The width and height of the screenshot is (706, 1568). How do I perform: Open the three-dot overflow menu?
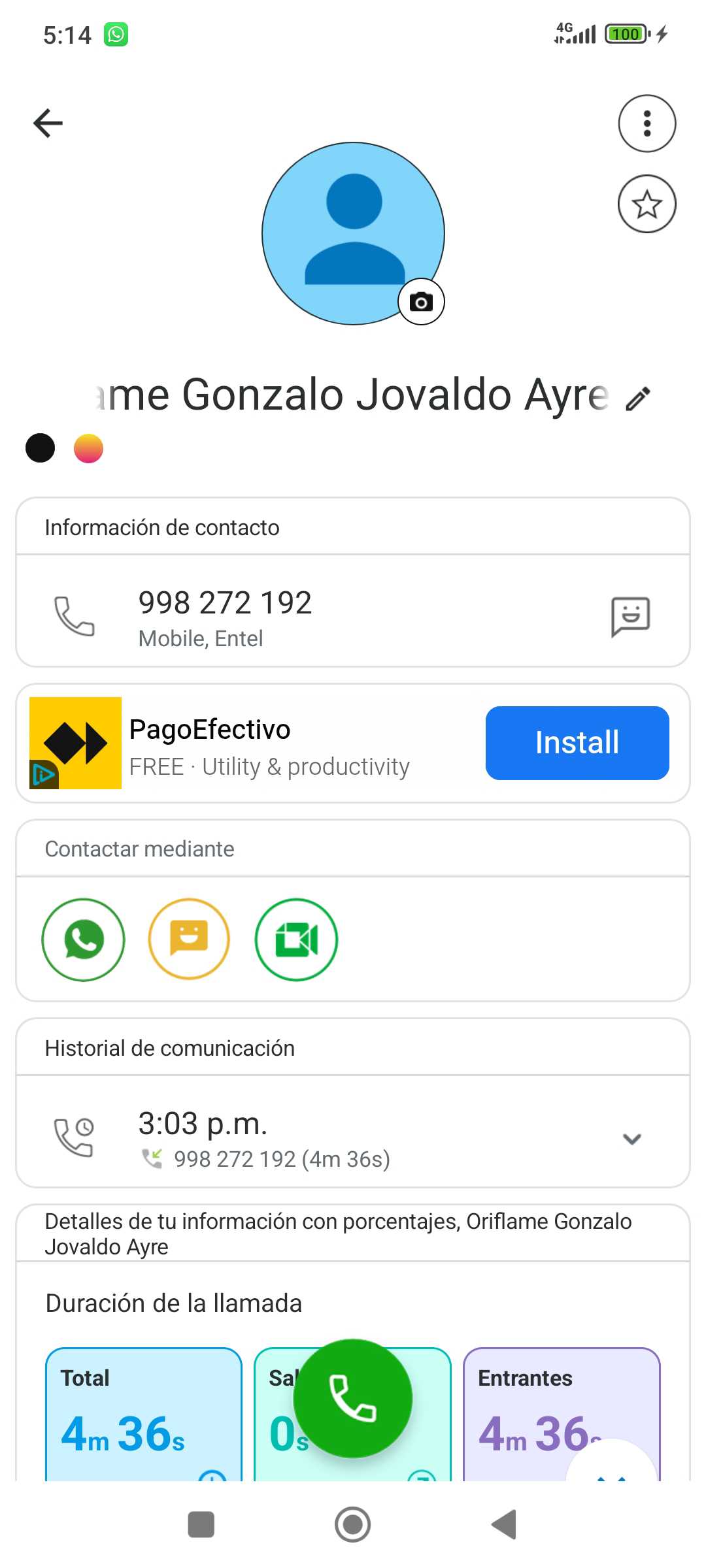(x=647, y=123)
